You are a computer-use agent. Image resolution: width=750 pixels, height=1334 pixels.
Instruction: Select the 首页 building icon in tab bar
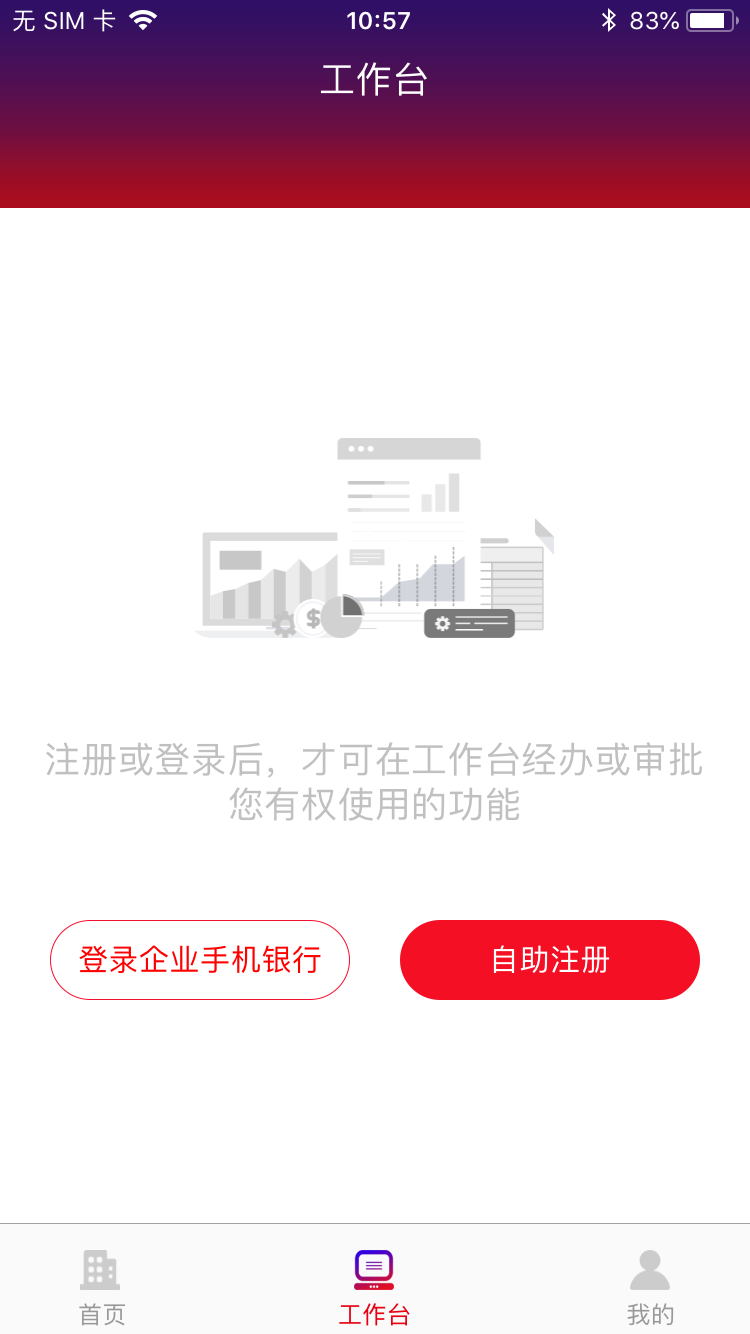pos(100,1267)
